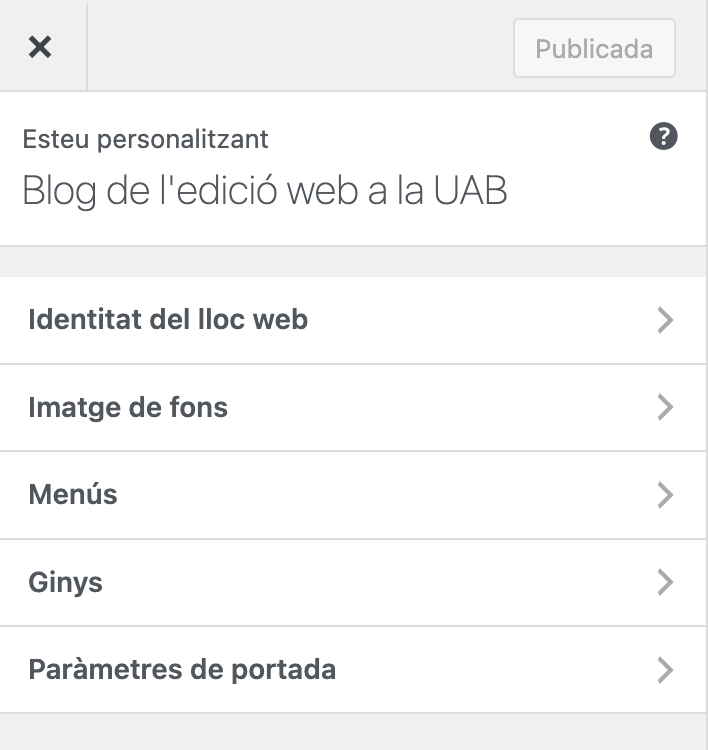The image size is (708, 750).
Task: Go to the Menús section
Action: [352, 495]
